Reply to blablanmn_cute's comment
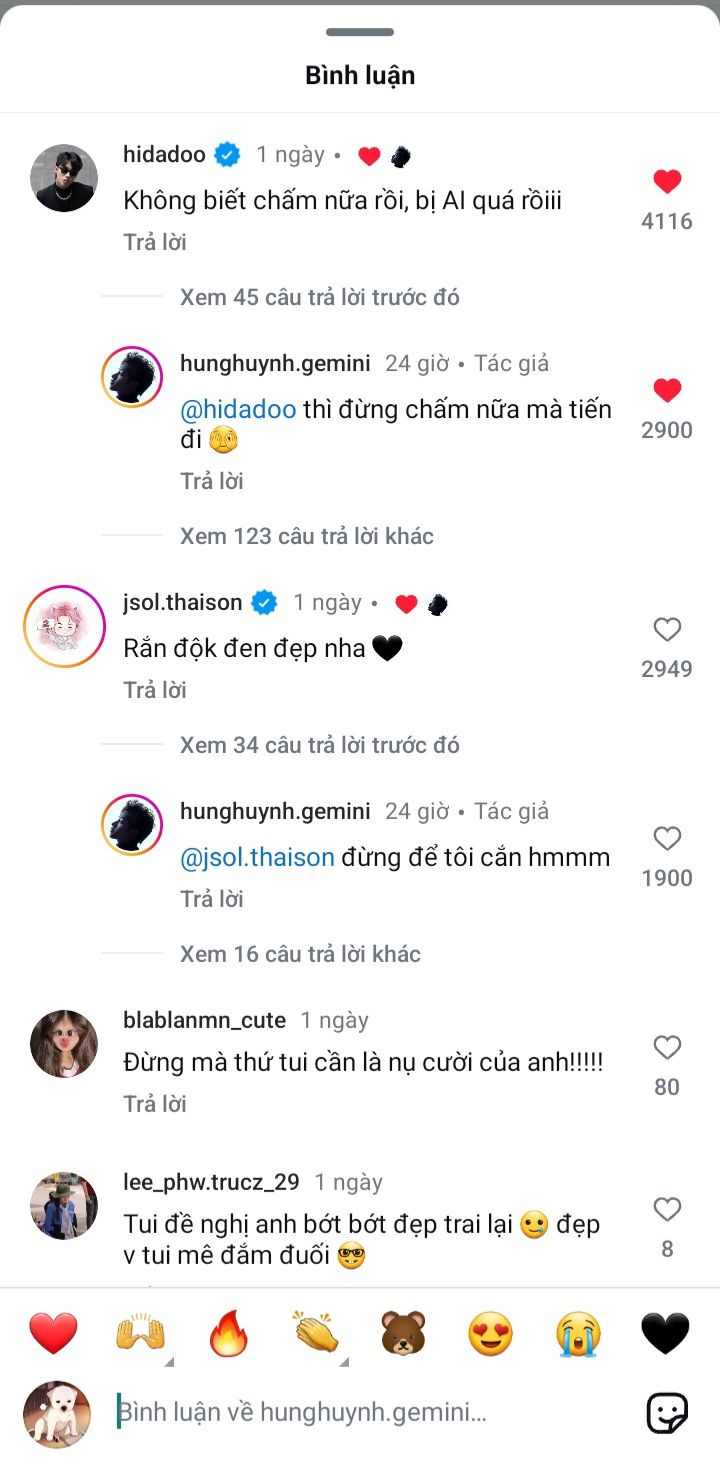Screen dimensions: 720x1467 [155, 1104]
